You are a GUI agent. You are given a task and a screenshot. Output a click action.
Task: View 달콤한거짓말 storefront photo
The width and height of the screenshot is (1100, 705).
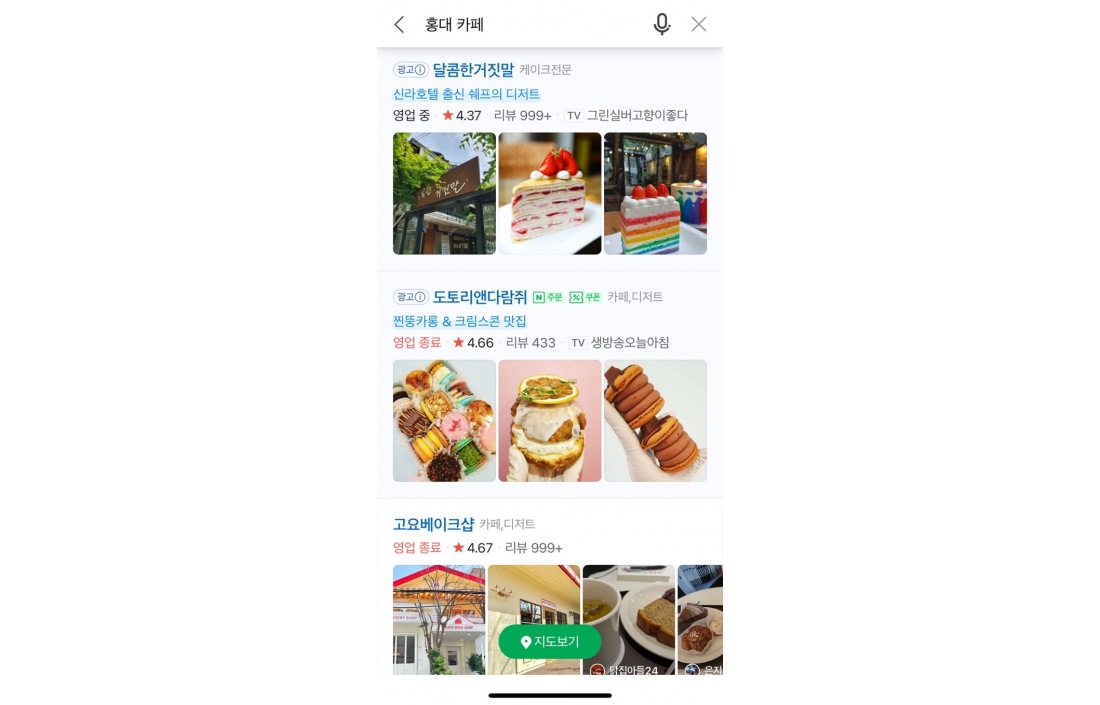(x=444, y=193)
